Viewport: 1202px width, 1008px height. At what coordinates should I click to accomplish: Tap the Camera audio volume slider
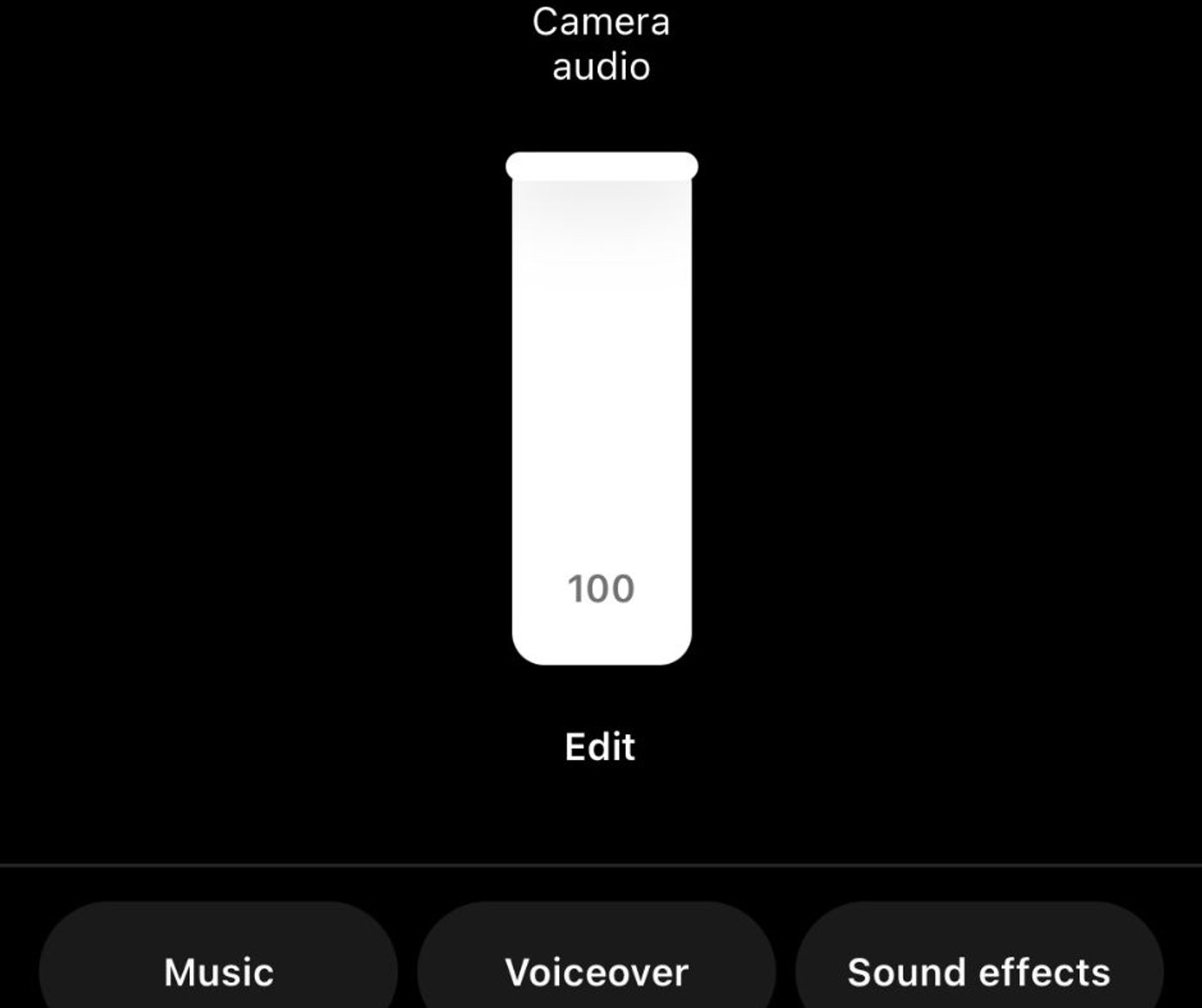601,409
